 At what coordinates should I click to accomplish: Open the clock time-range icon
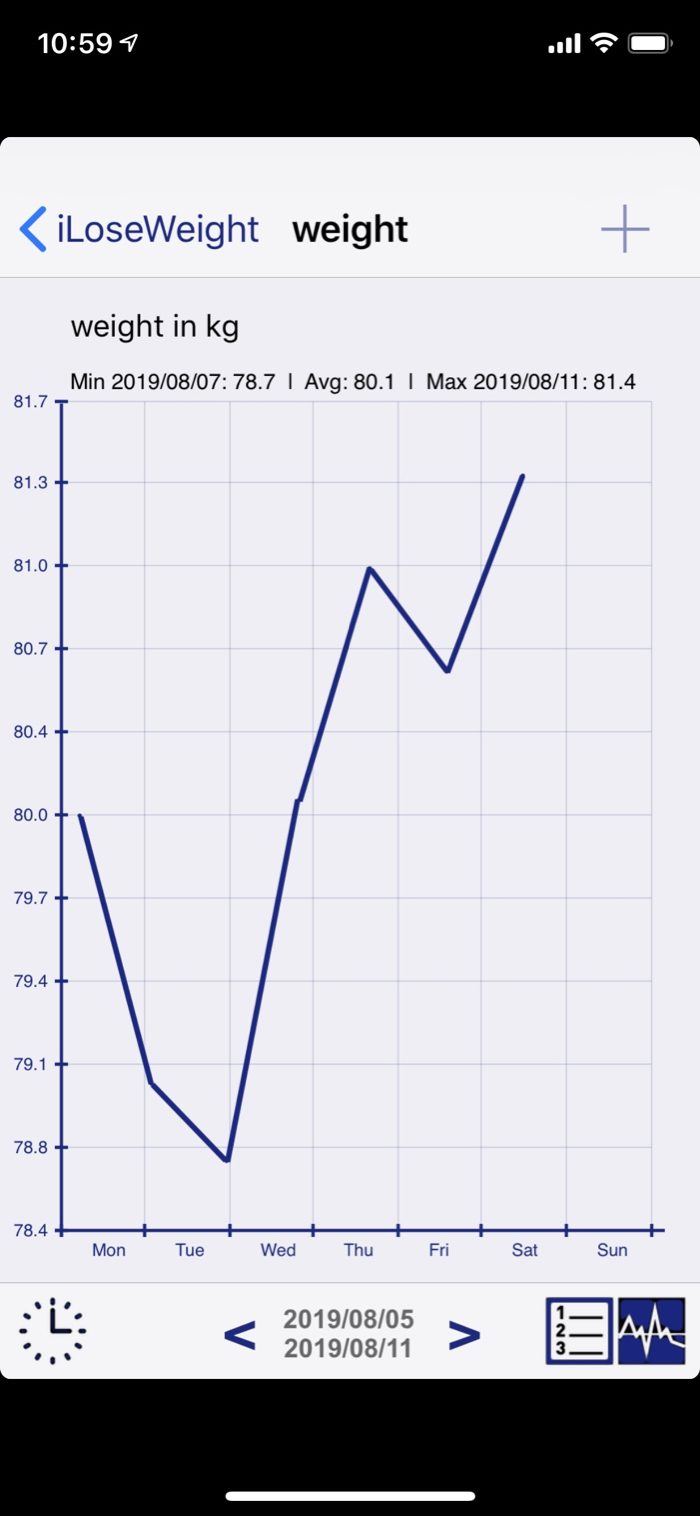[53, 1331]
